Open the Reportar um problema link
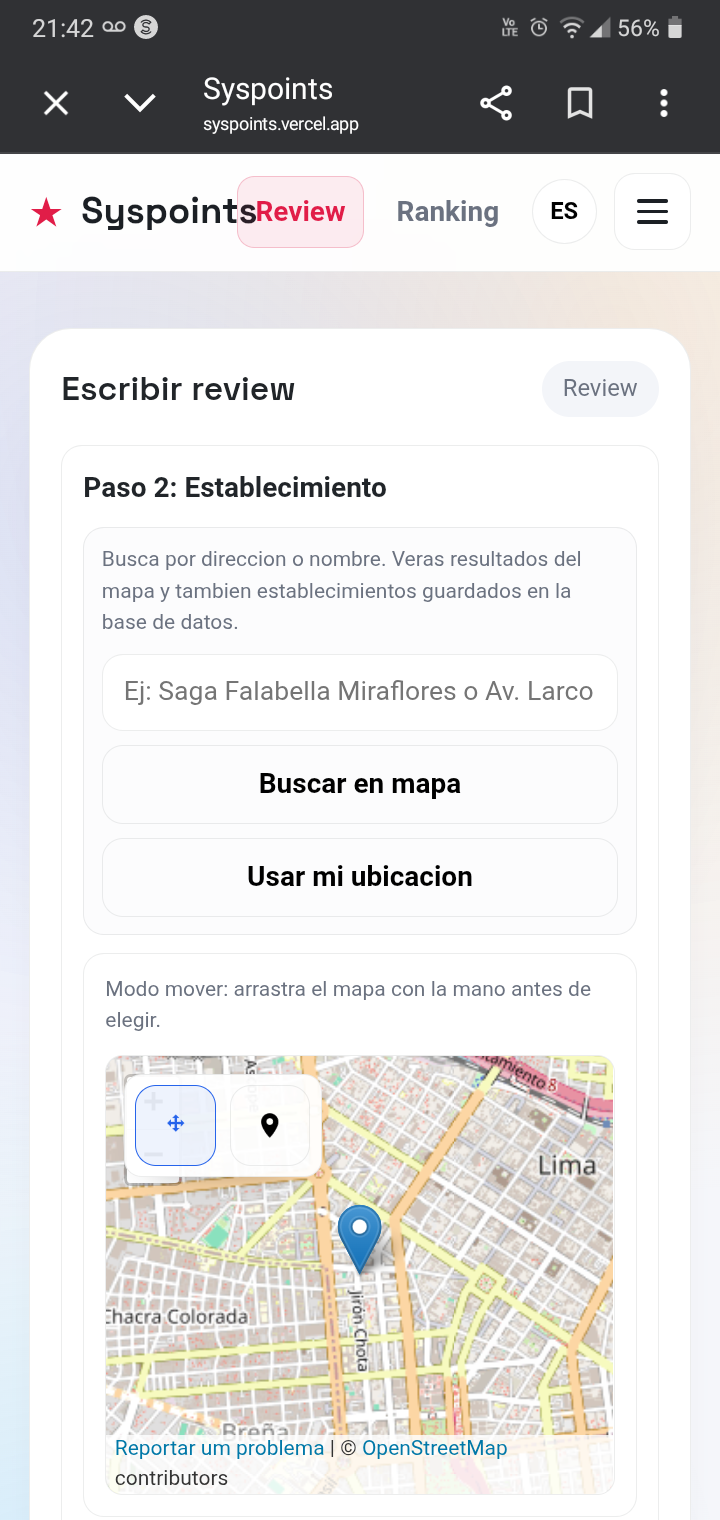This screenshot has height=1520, width=720. click(x=219, y=1448)
